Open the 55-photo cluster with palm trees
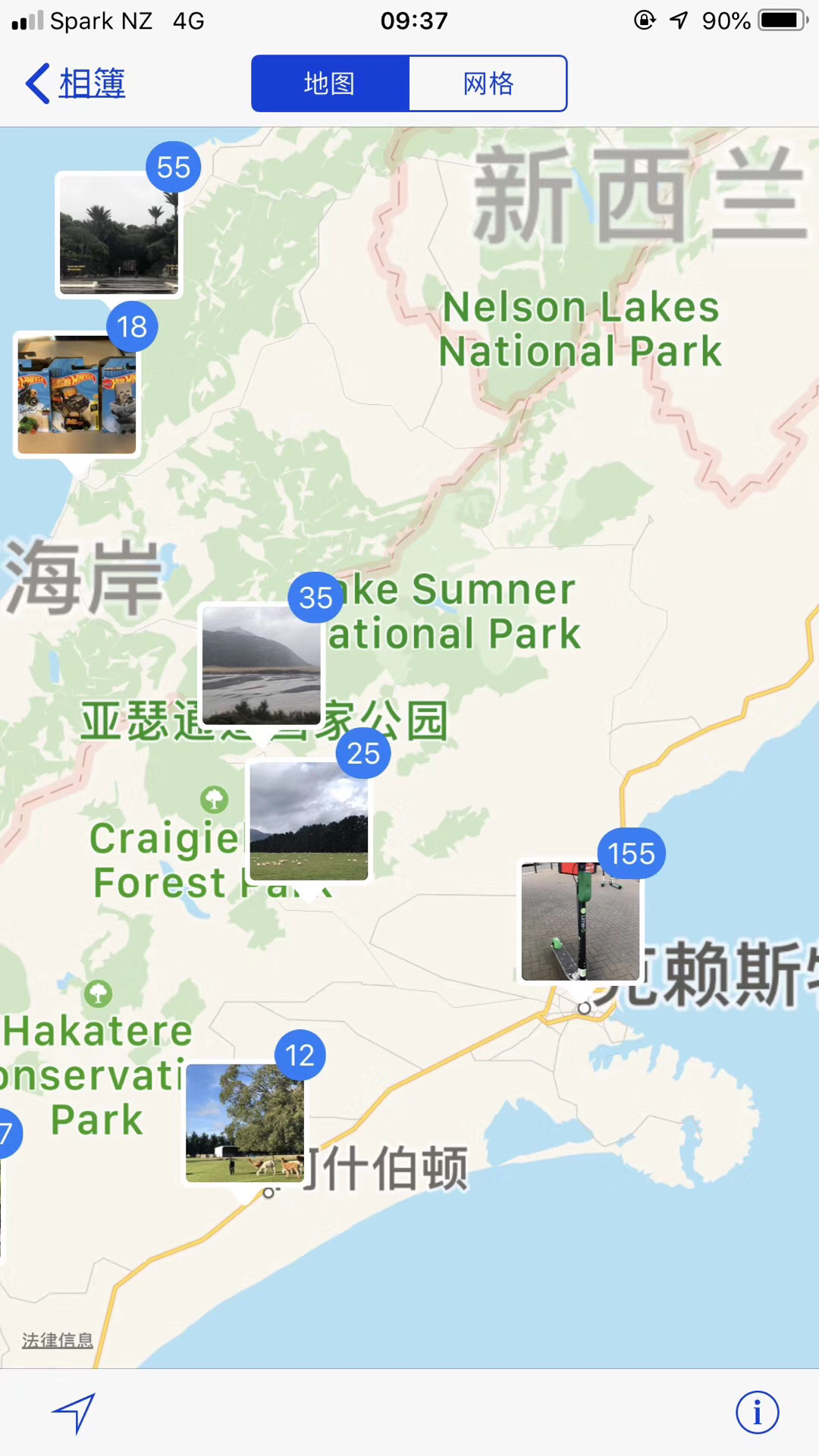819x1456 pixels. (x=119, y=234)
